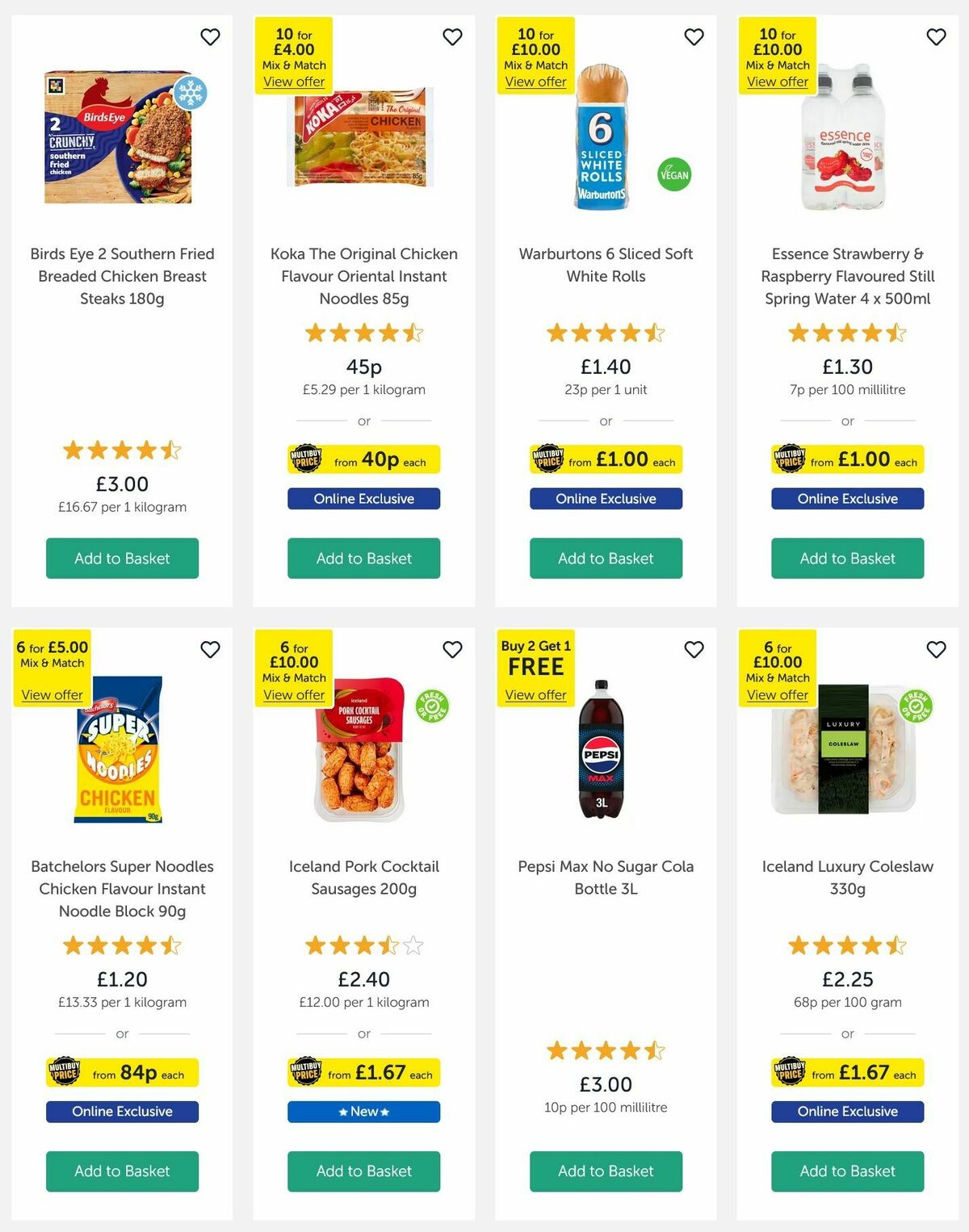View the 6 for £5.00 Mix & Match offer

coord(51,694)
